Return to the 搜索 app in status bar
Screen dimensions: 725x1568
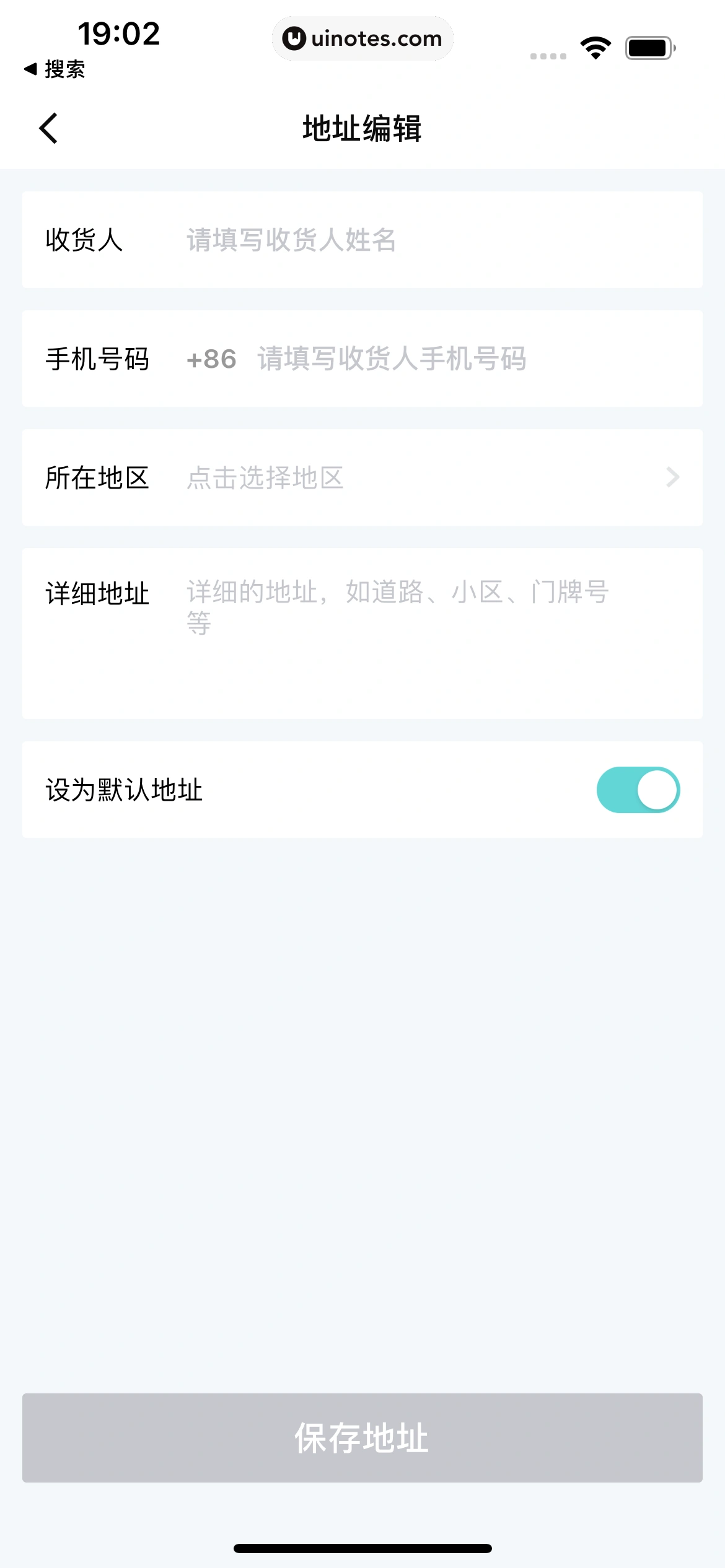[55, 69]
